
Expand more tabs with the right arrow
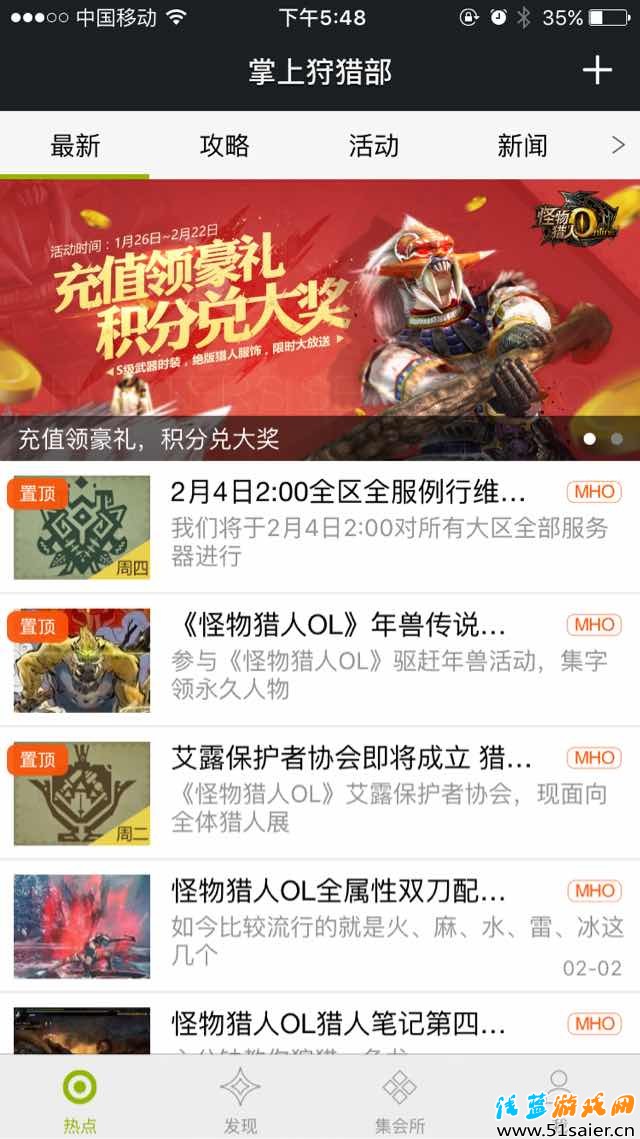(x=618, y=146)
